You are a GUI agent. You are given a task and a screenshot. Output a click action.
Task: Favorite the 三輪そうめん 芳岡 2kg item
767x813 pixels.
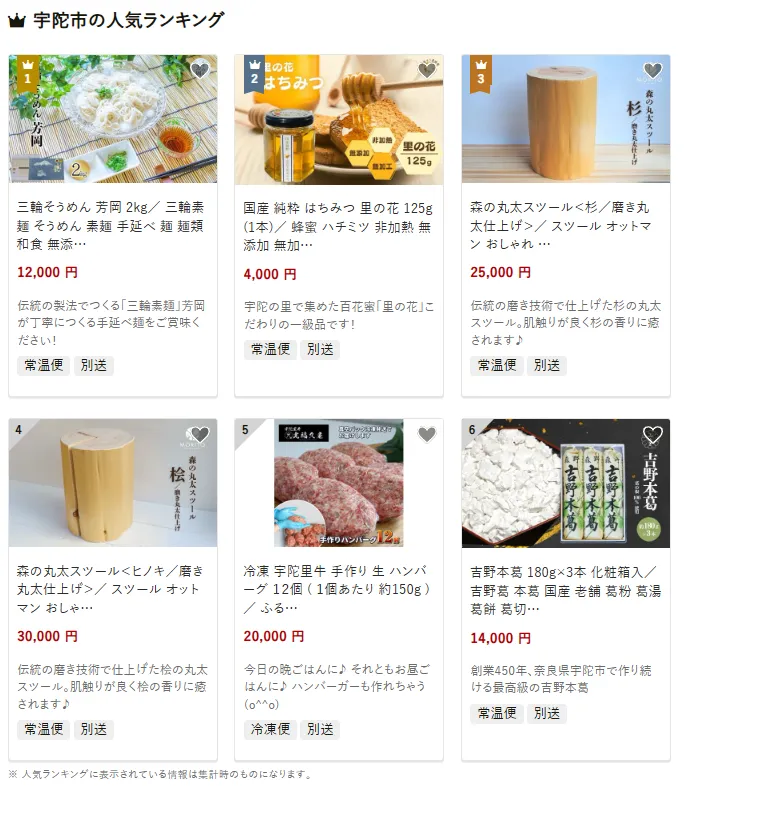200,70
